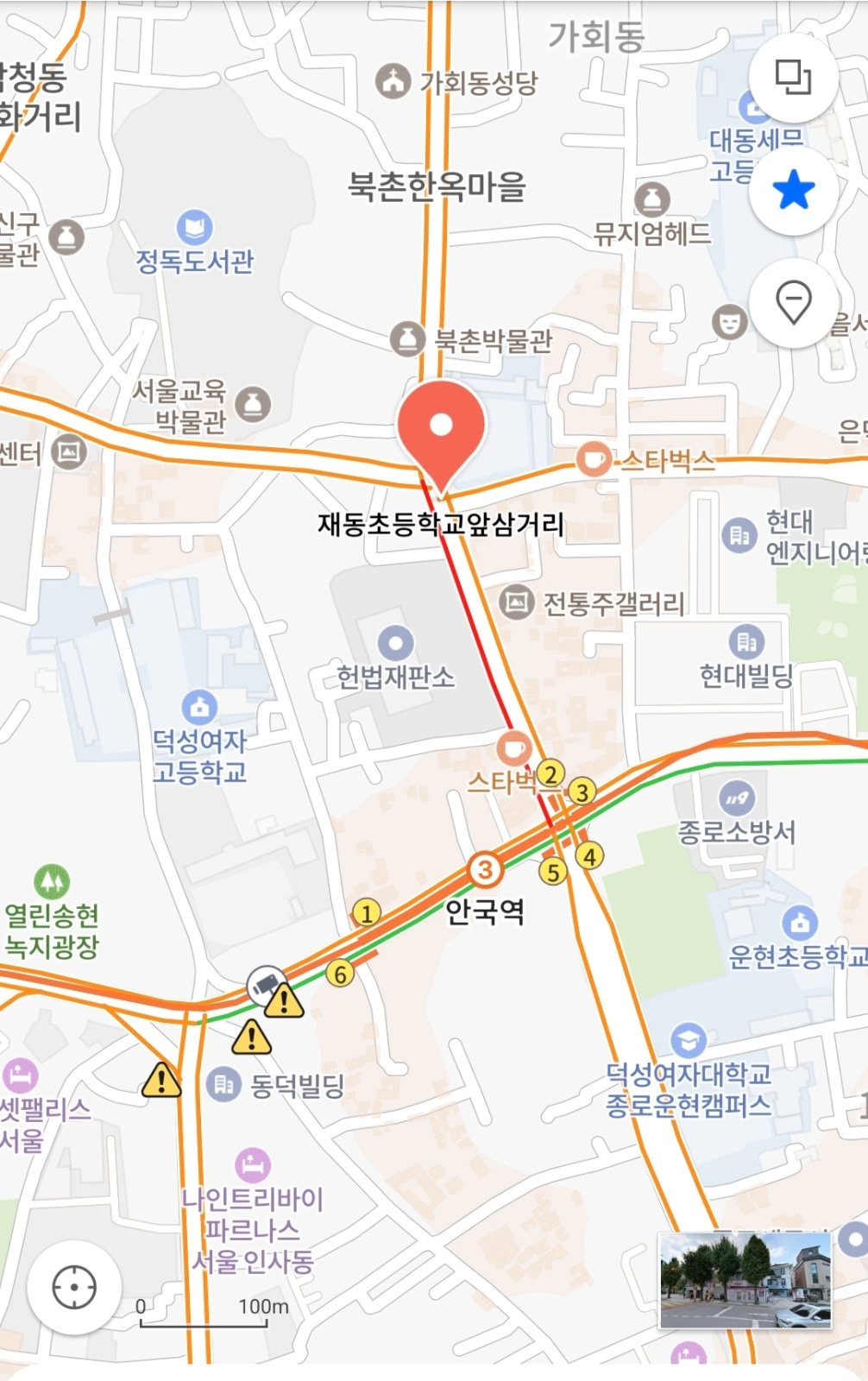Viewport: 868px width, 1381px height.
Task: Open 뮤지엄헤드 place marker
Action: [x=652, y=200]
